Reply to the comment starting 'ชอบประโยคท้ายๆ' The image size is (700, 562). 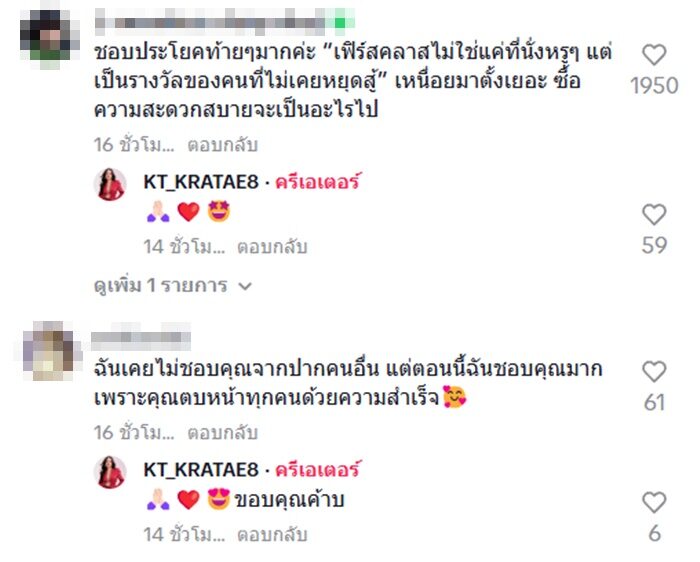(222, 145)
